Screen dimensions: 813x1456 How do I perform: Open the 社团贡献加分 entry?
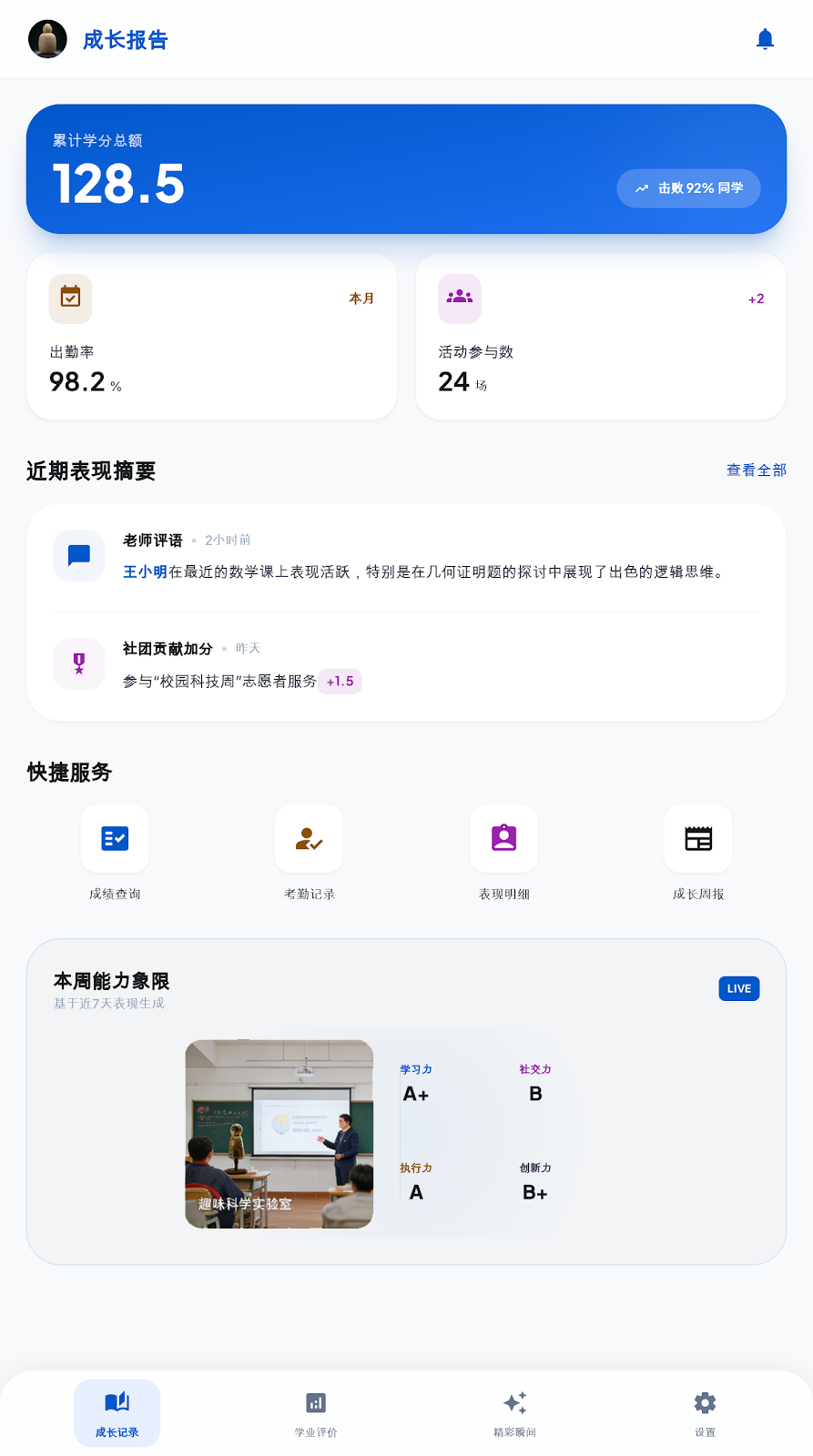click(x=406, y=665)
